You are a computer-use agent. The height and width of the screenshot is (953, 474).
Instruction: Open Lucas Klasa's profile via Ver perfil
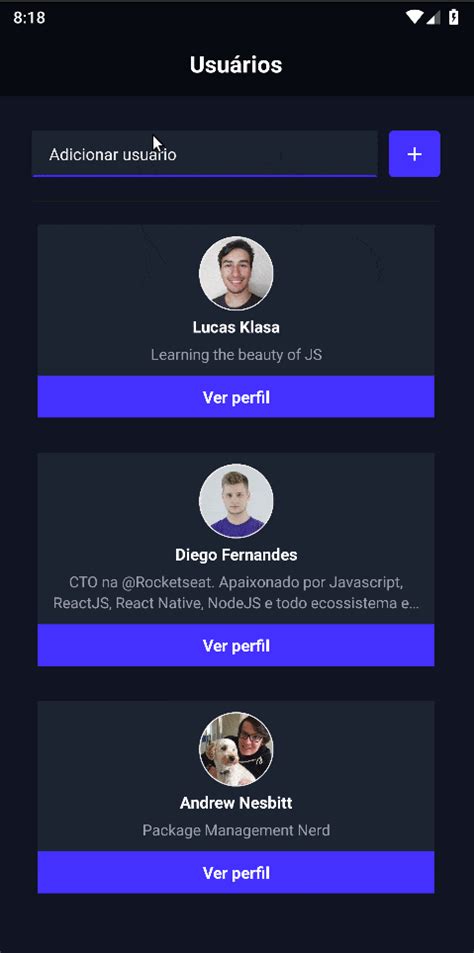236,397
